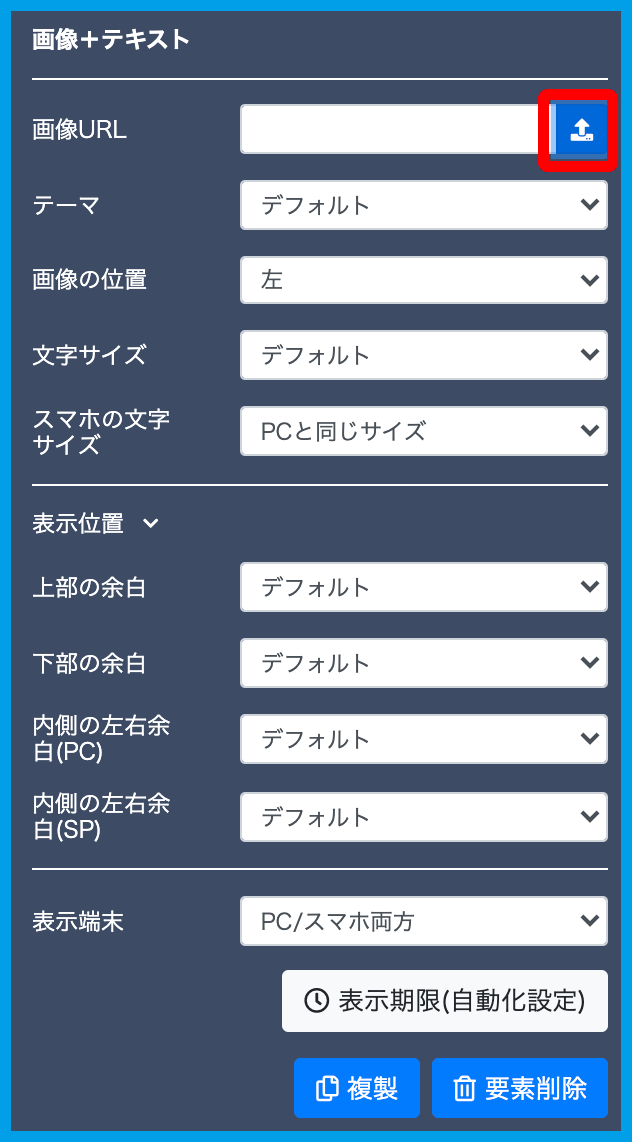Open the 下部の余白 dropdown
Screen dimensions: 632x1142
click(x=423, y=663)
